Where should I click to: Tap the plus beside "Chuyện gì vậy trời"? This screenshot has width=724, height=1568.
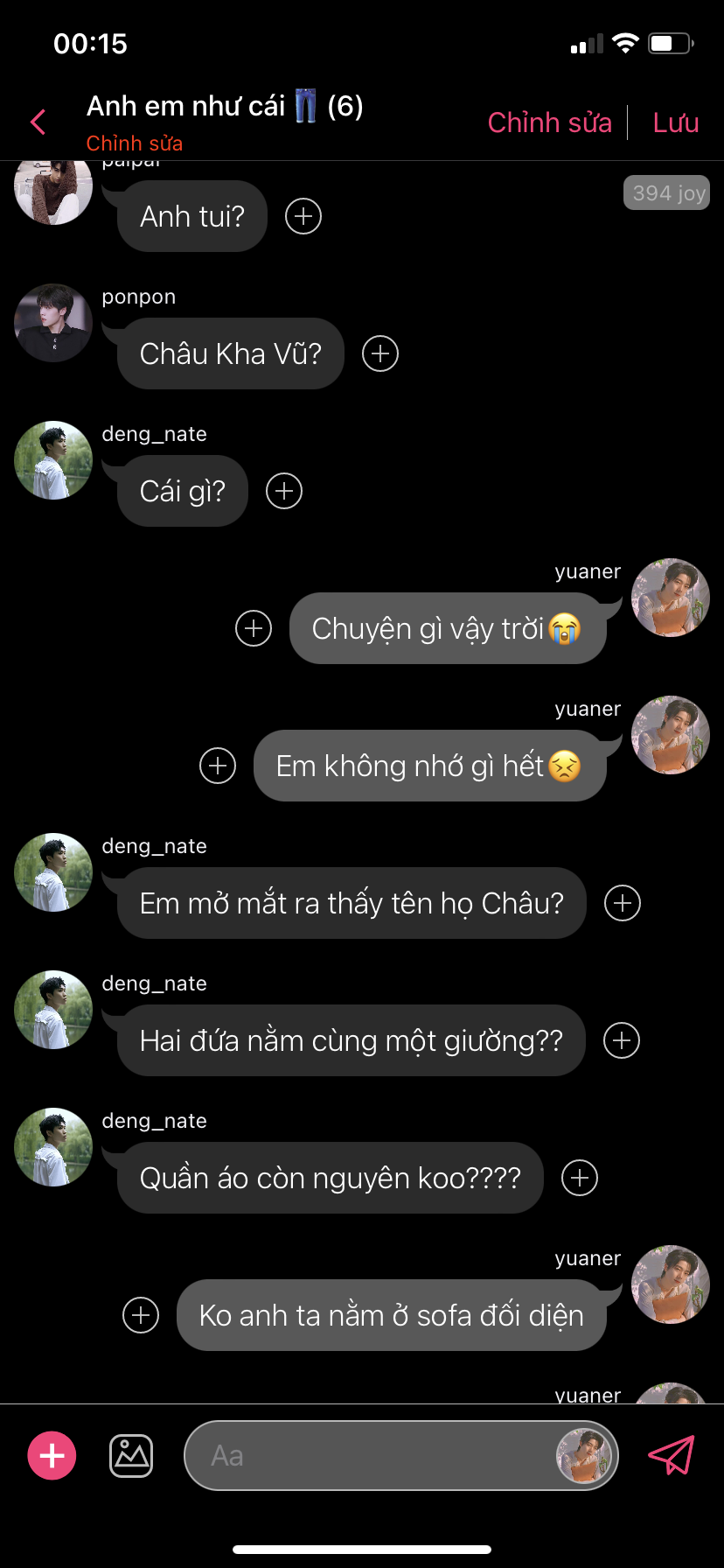(x=254, y=628)
